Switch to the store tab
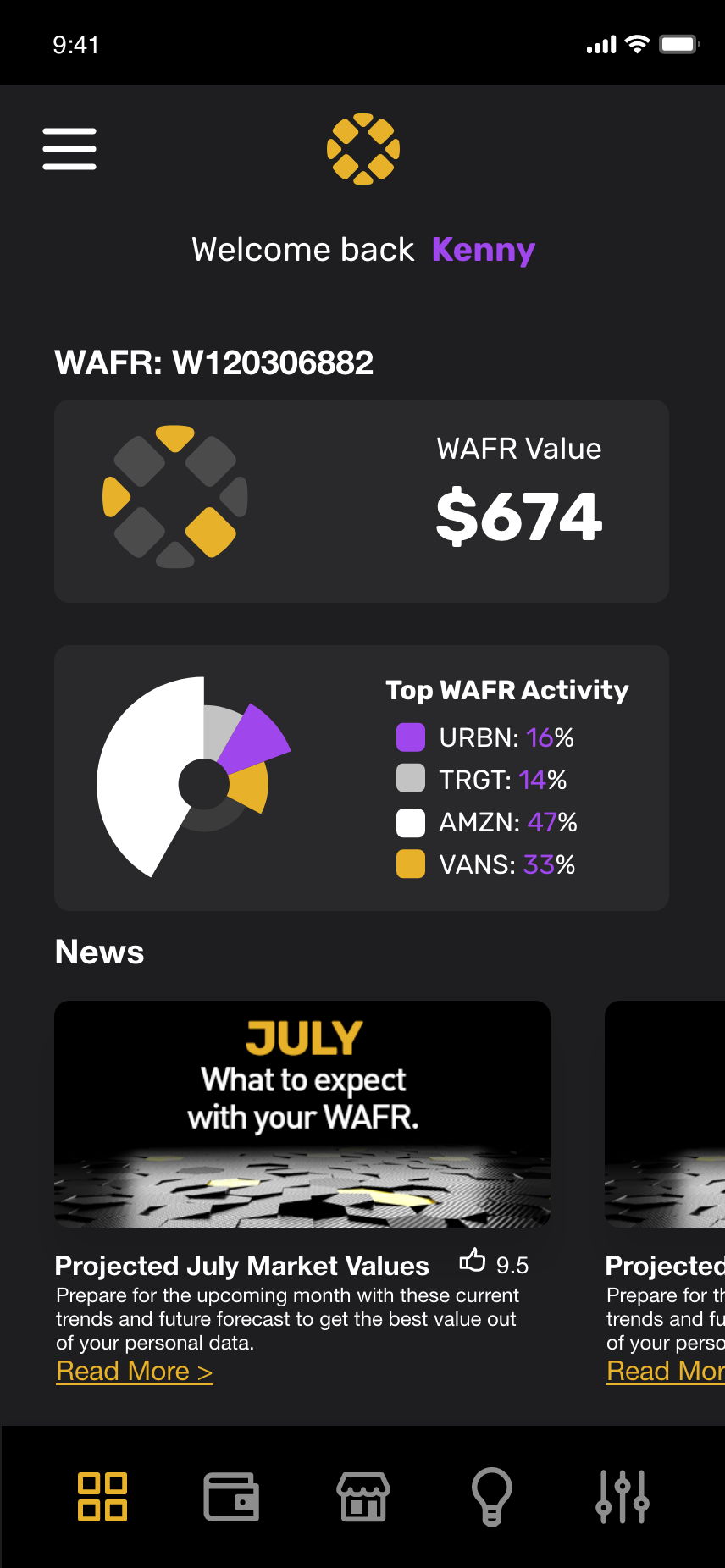Image resolution: width=725 pixels, height=1568 pixels. [x=363, y=1497]
